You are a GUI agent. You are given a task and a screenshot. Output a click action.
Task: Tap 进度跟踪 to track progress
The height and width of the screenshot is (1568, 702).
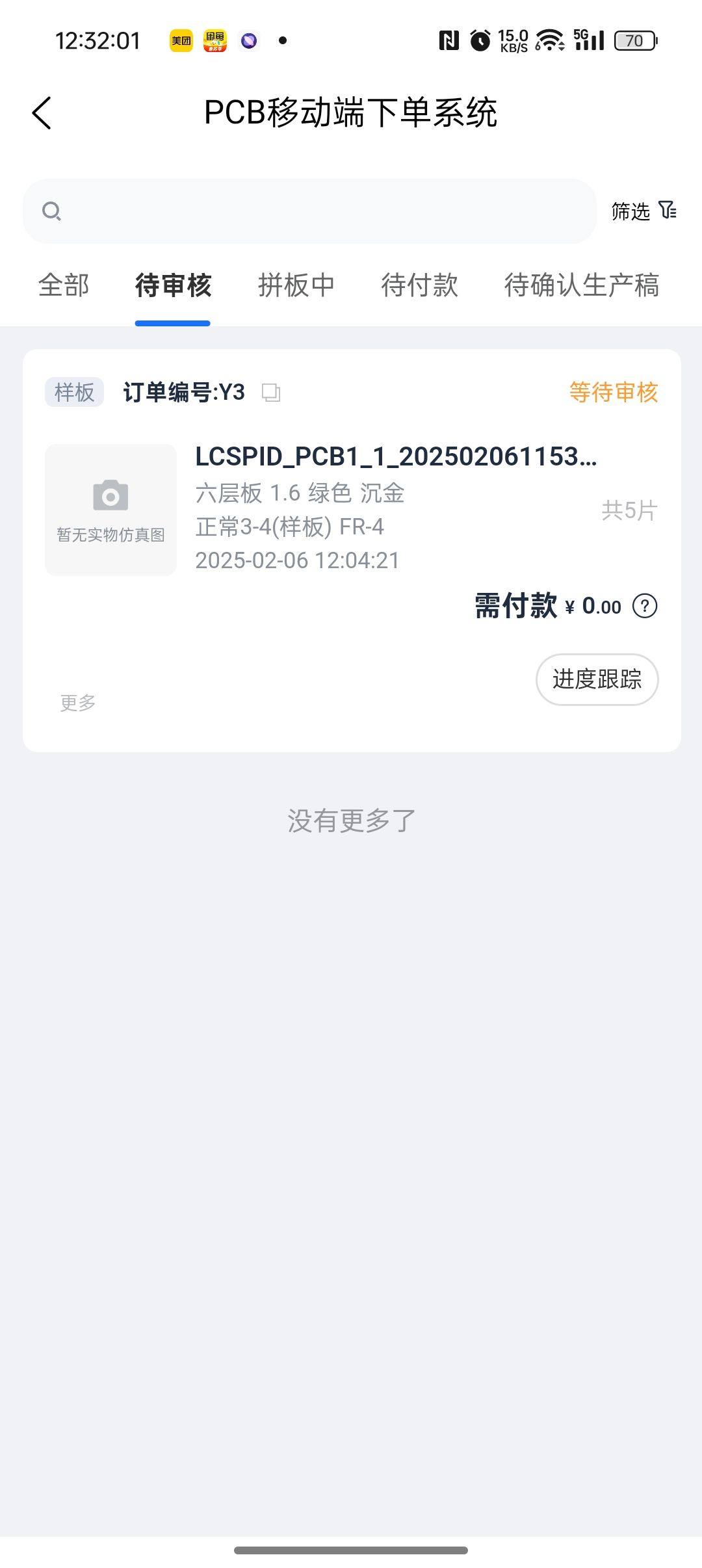coord(597,679)
